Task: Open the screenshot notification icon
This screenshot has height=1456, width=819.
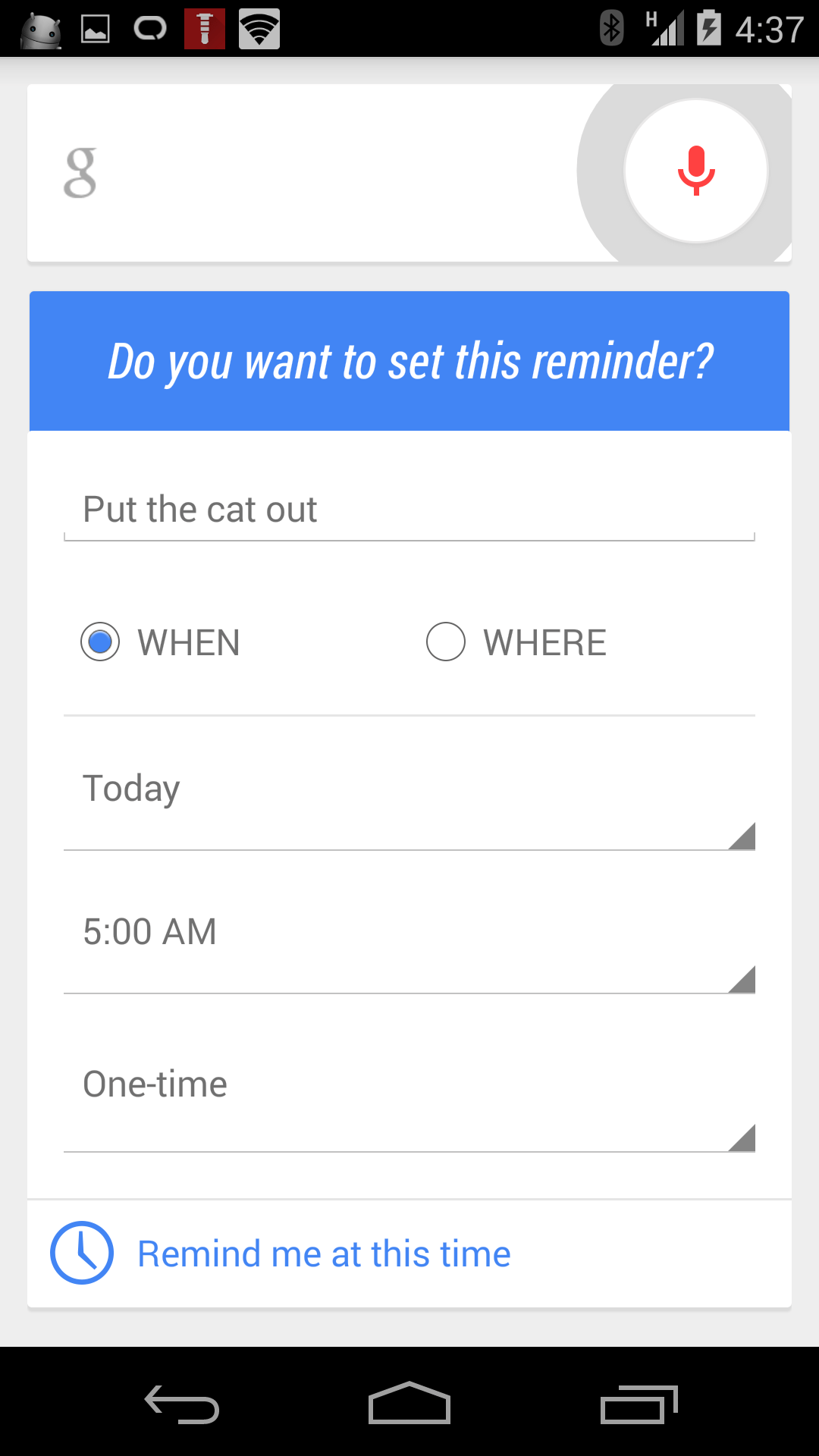Action: click(x=96, y=29)
